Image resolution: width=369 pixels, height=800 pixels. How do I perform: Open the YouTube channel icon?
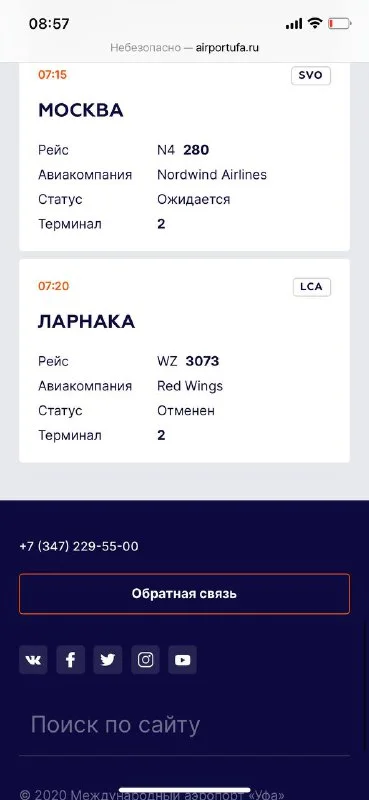[x=183, y=660]
